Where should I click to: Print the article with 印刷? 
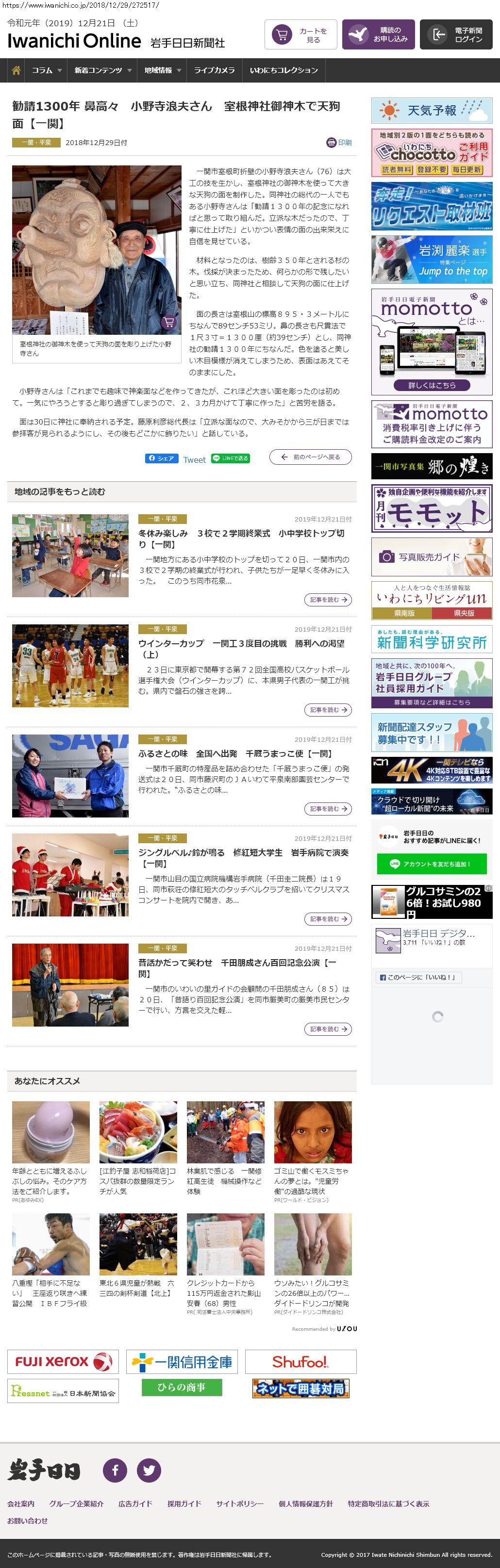pyautogui.click(x=339, y=143)
